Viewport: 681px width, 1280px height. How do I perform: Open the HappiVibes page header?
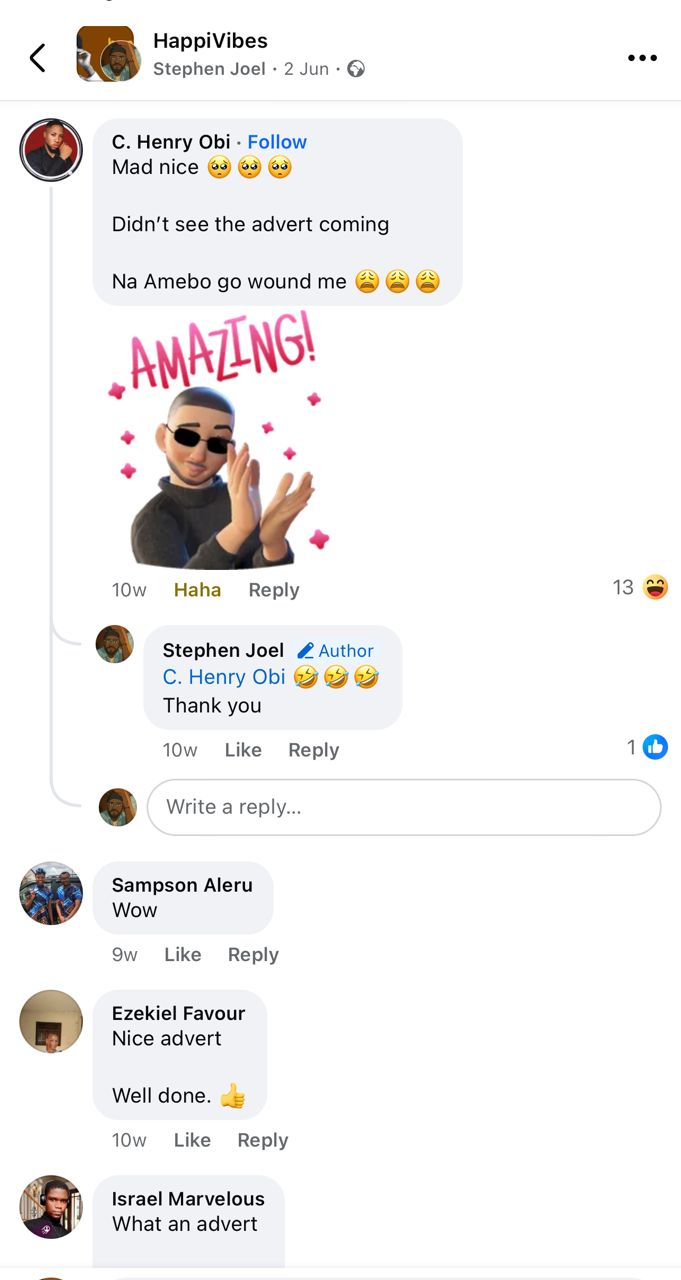coord(210,41)
